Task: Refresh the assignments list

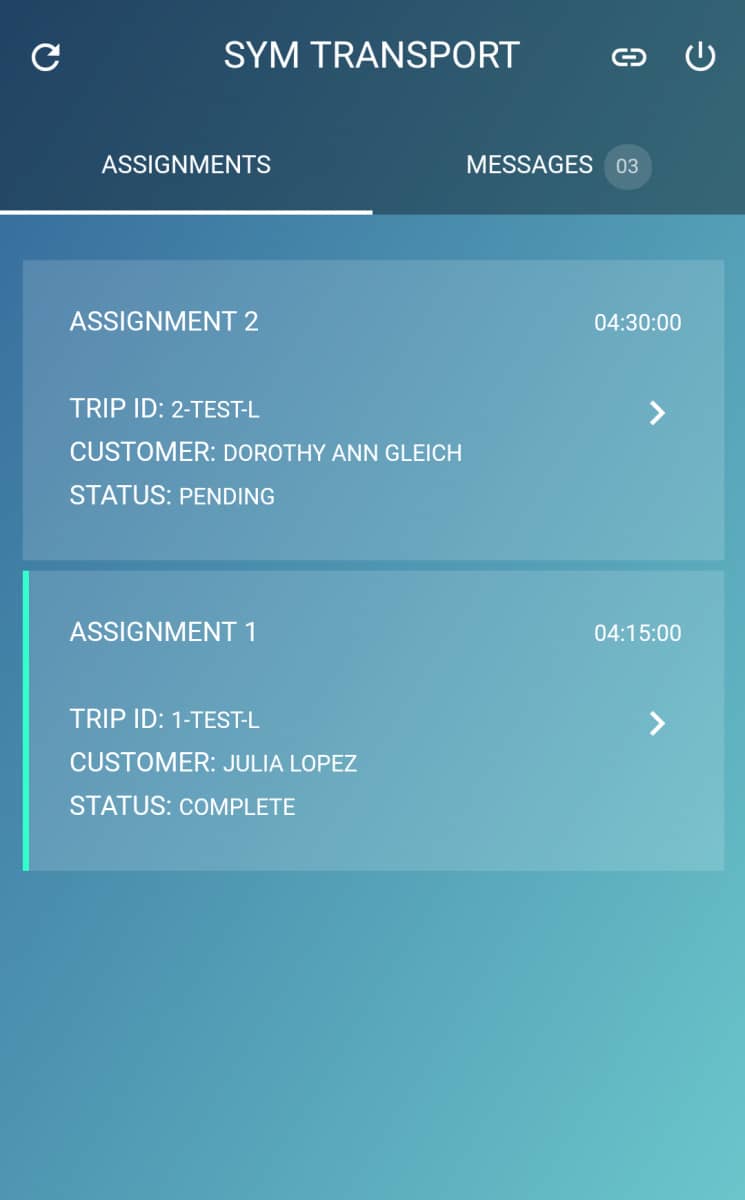Action: (x=46, y=57)
